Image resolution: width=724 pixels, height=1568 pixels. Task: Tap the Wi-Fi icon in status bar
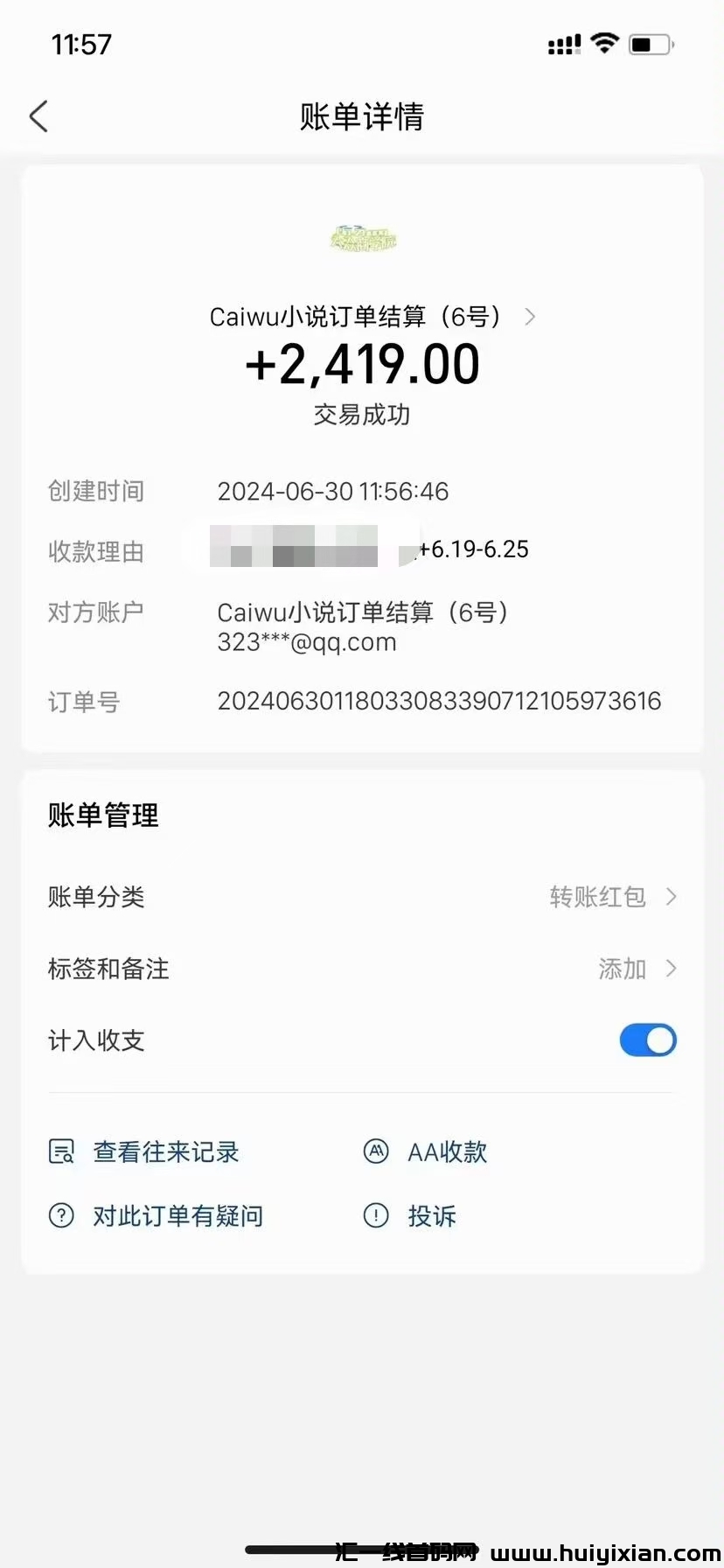click(605, 42)
